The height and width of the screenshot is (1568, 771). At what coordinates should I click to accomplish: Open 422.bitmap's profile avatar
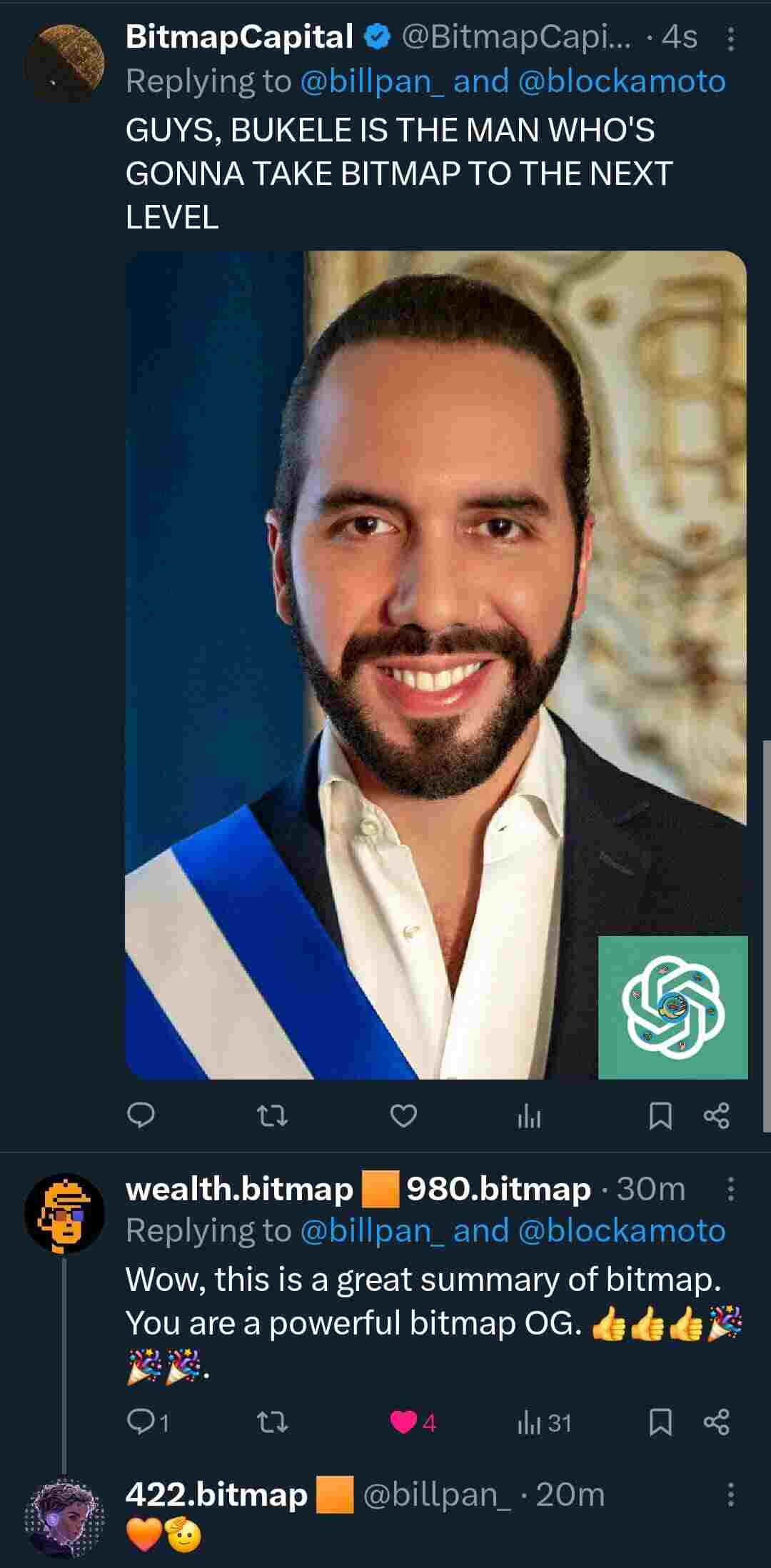64,1517
